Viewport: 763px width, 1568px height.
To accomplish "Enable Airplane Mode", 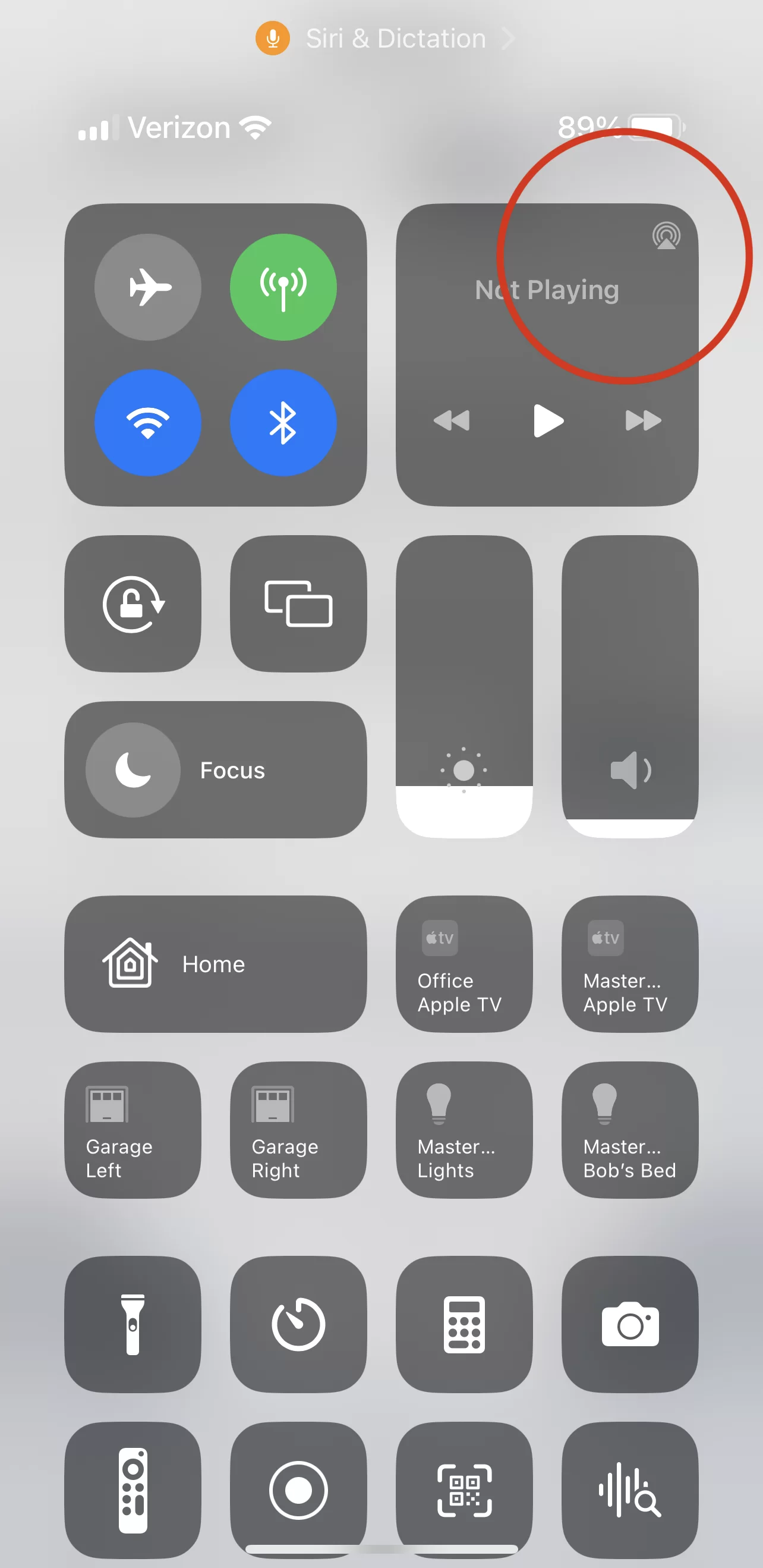I will tap(148, 287).
